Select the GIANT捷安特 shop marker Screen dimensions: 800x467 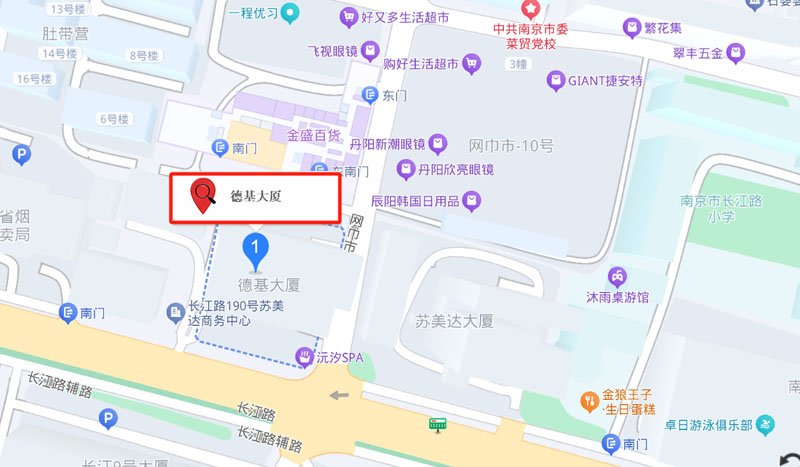pos(556,80)
